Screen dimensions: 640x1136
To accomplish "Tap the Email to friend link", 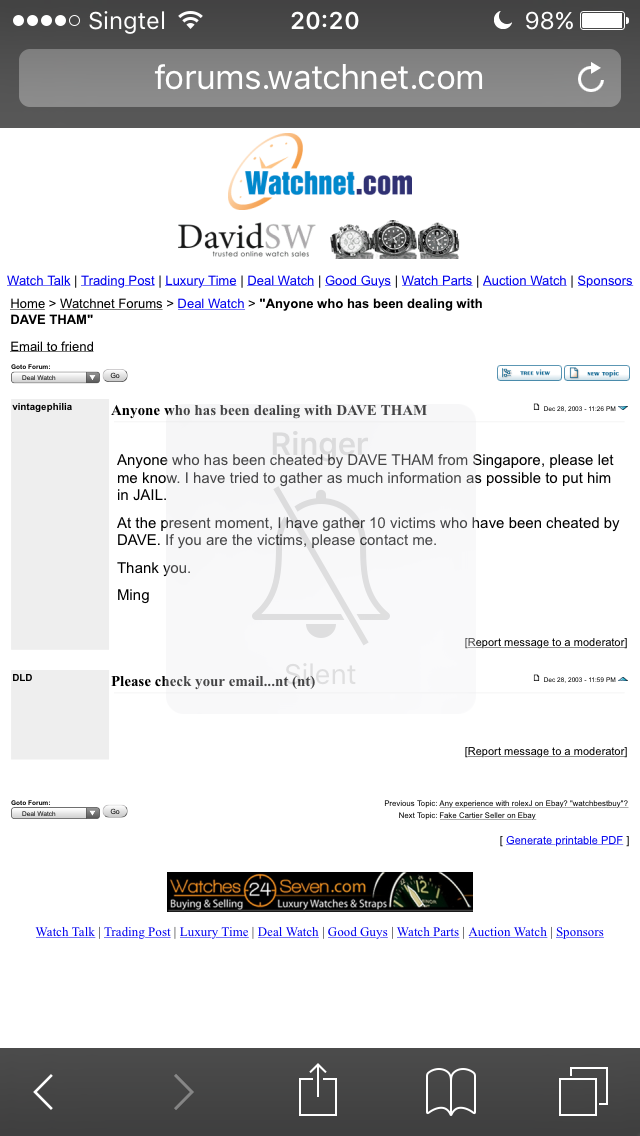I will pos(51,346).
